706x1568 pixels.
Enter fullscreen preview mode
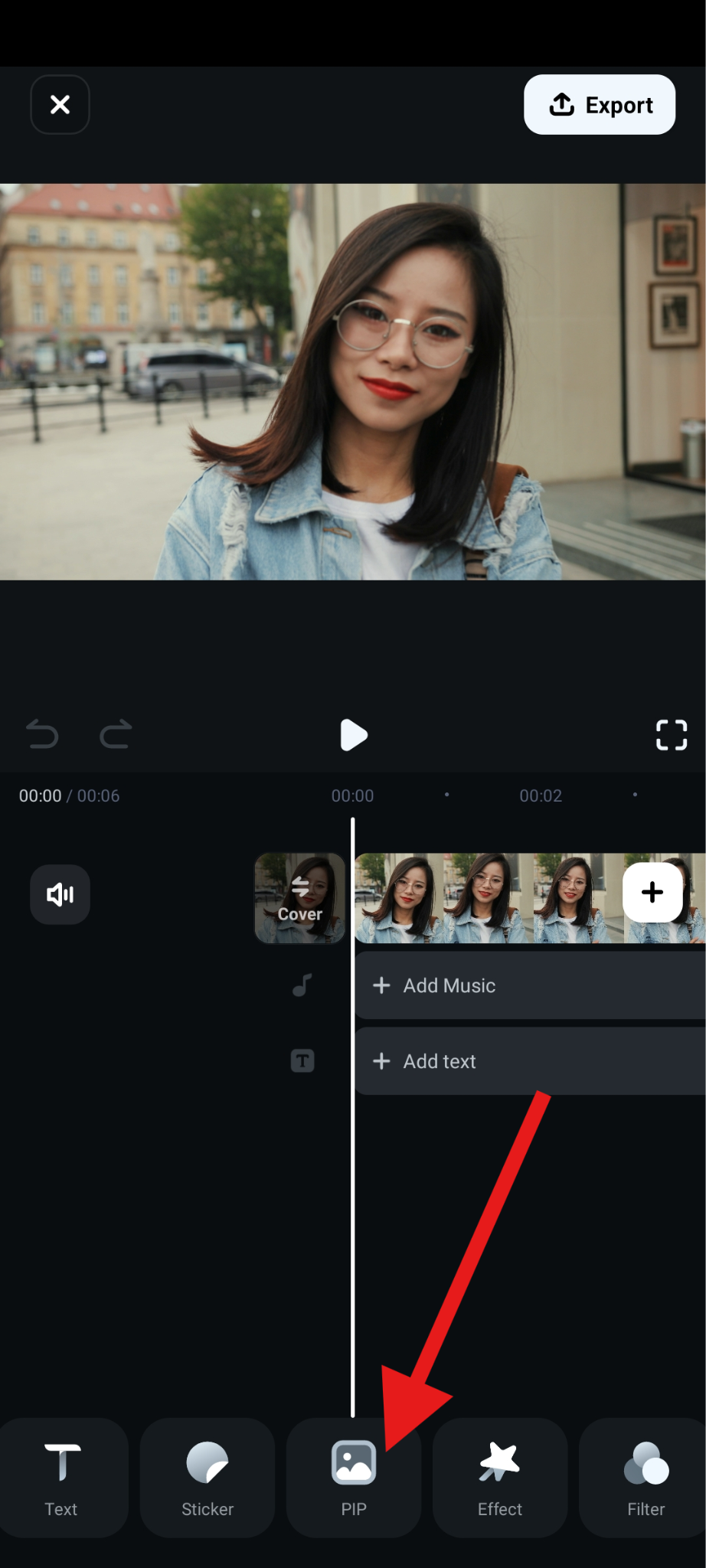tap(671, 735)
